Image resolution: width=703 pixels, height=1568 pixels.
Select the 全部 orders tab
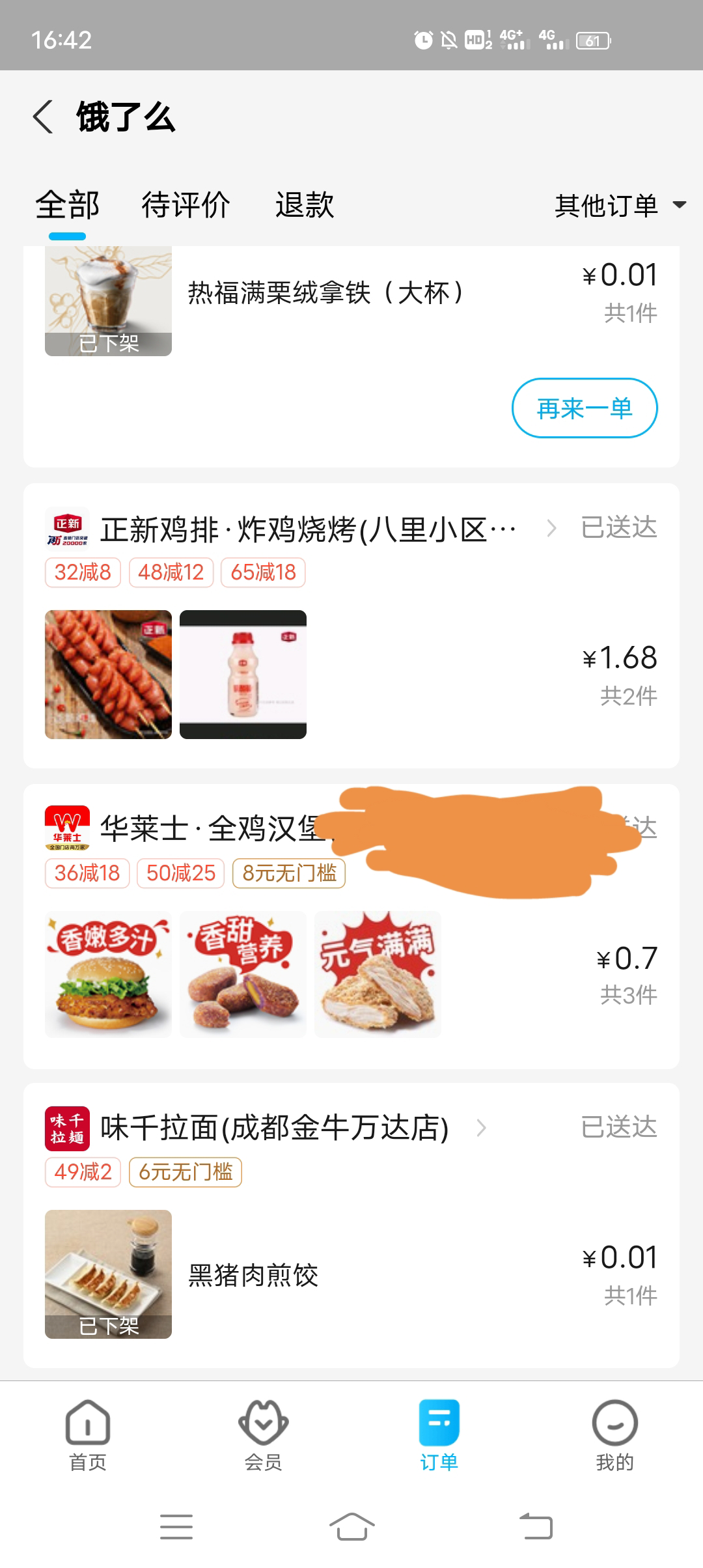(x=67, y=205)
